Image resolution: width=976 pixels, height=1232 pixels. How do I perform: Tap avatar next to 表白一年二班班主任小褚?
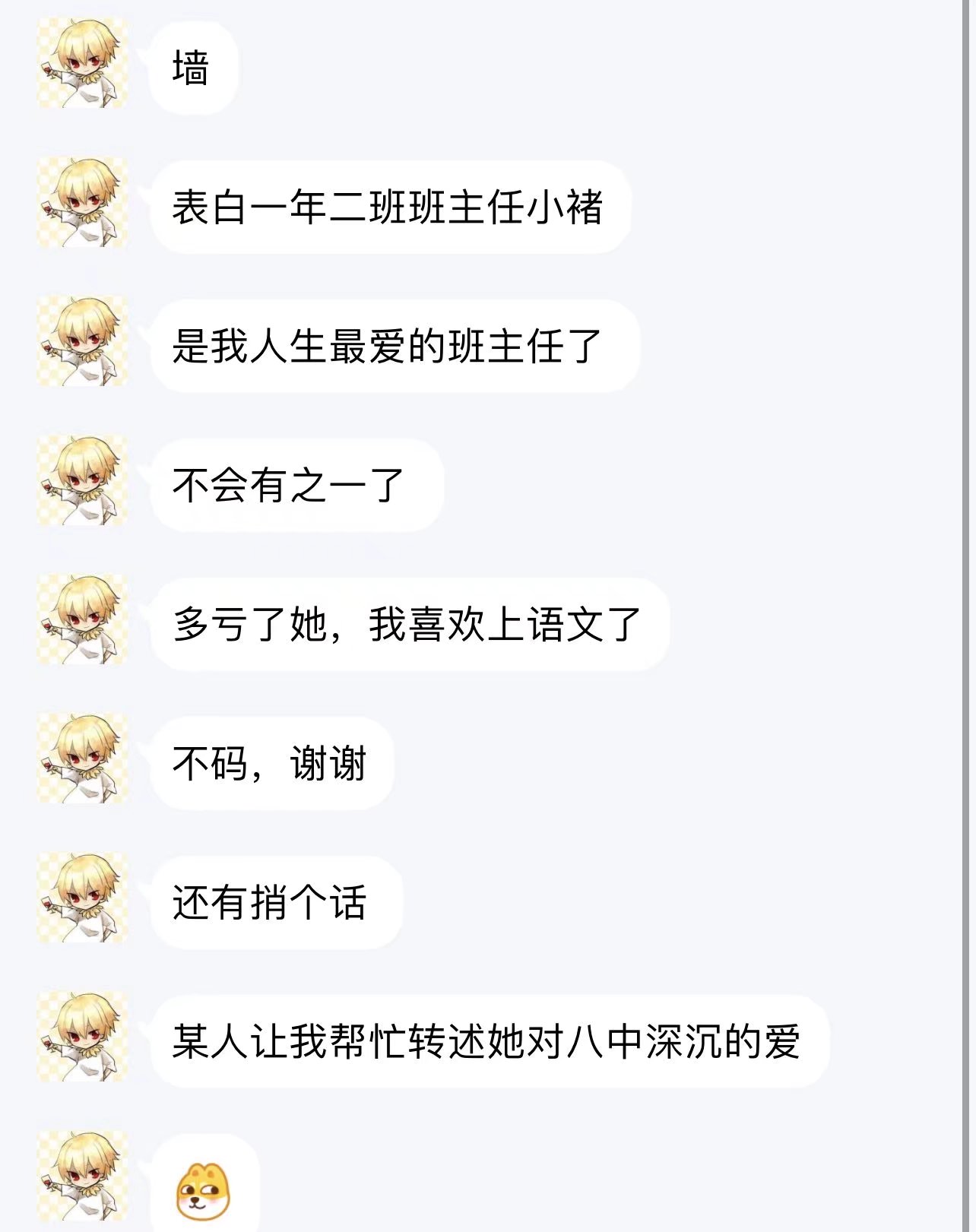tap(82, 203)
